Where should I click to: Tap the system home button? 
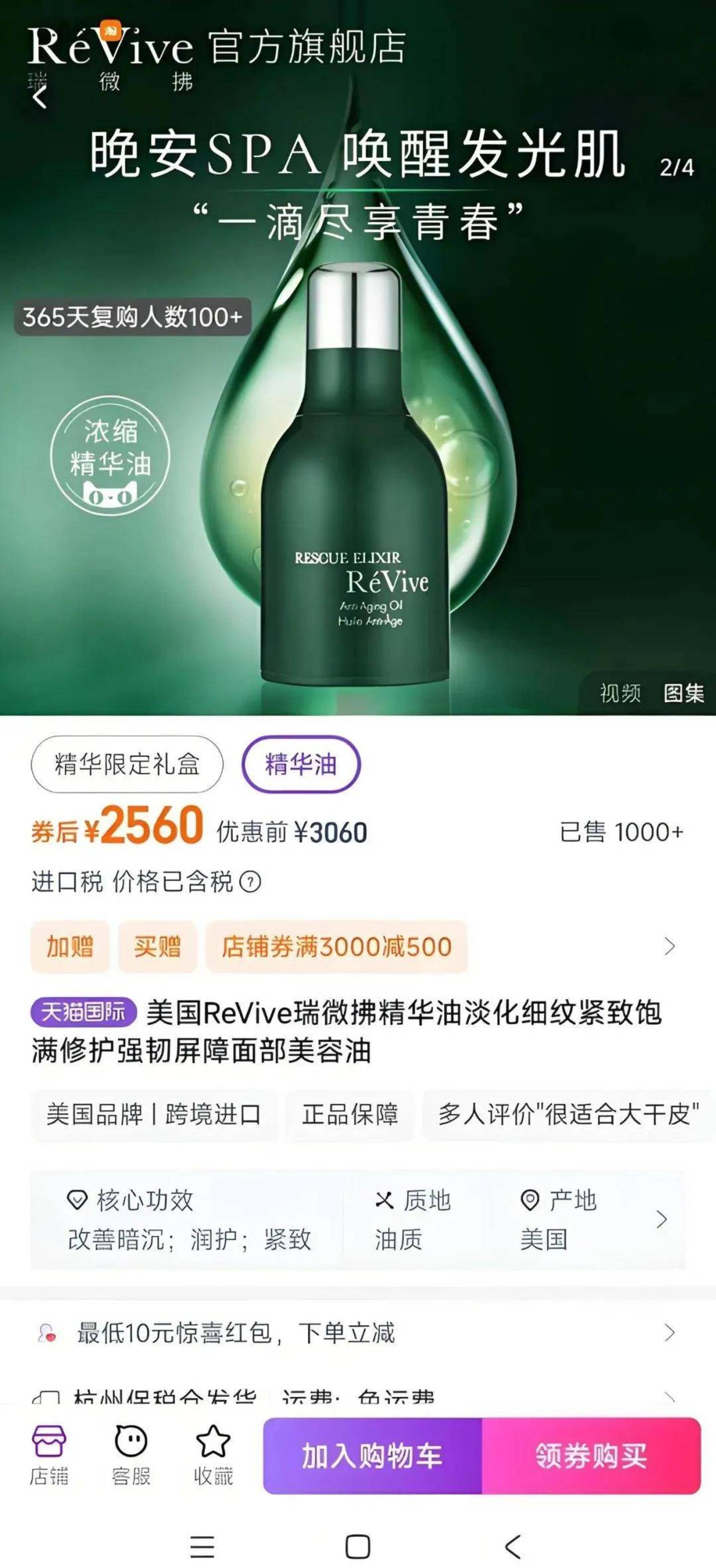click(x=358, y=1546)
